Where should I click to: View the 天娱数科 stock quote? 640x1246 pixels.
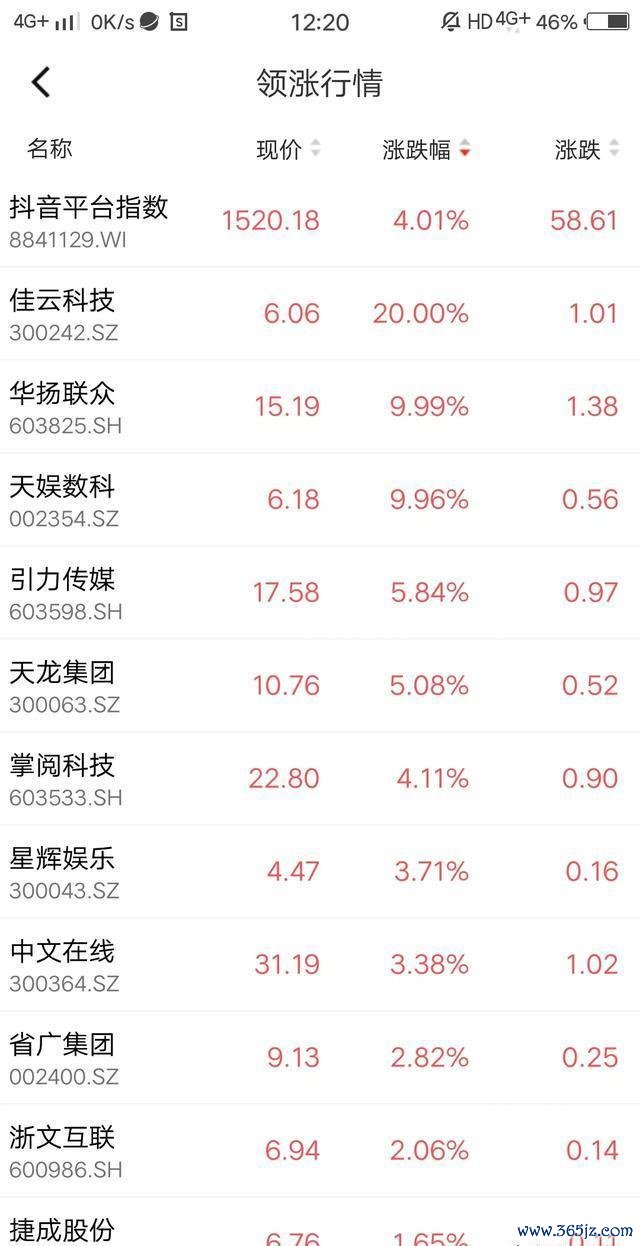[x=320, y=500]
